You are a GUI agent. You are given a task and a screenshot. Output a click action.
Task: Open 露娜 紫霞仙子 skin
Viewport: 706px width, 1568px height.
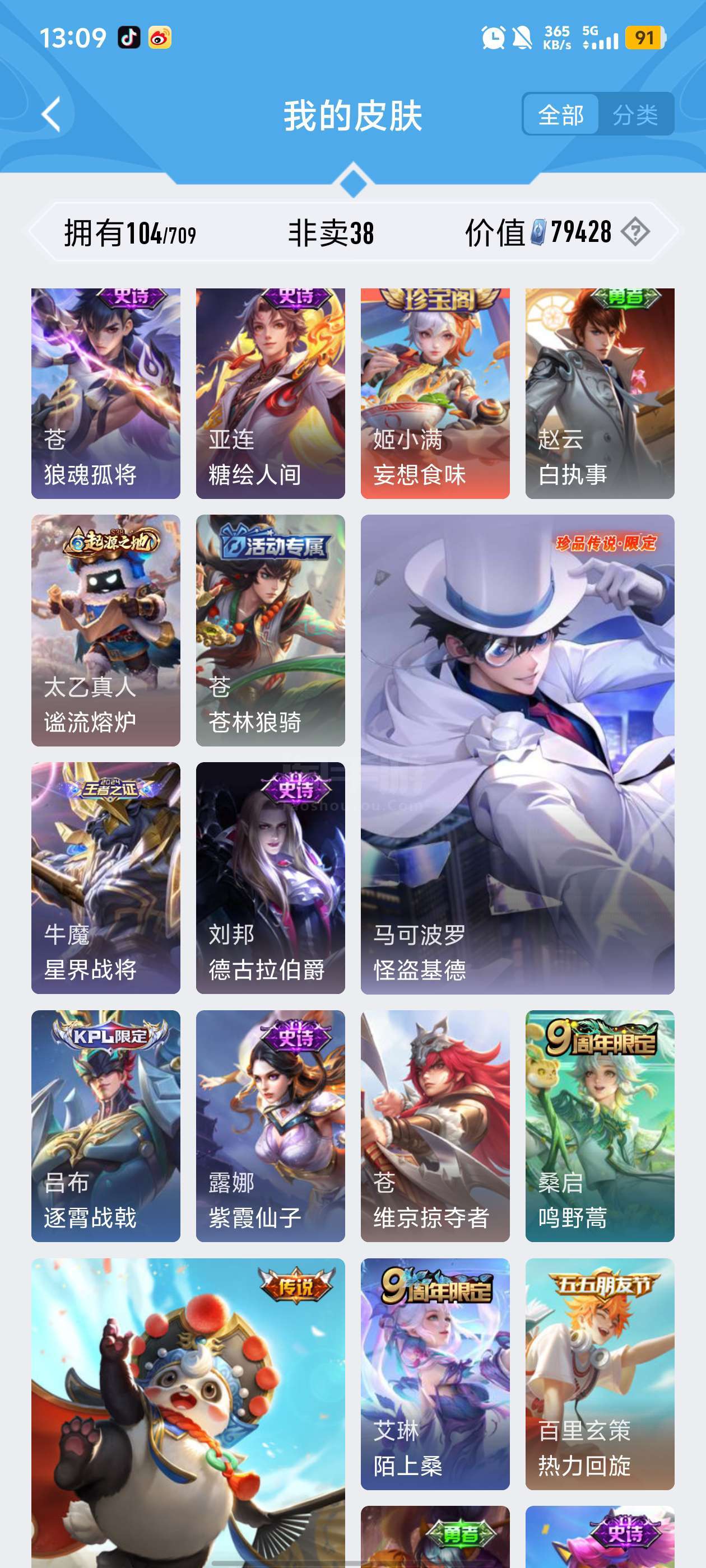point(271,1126)
